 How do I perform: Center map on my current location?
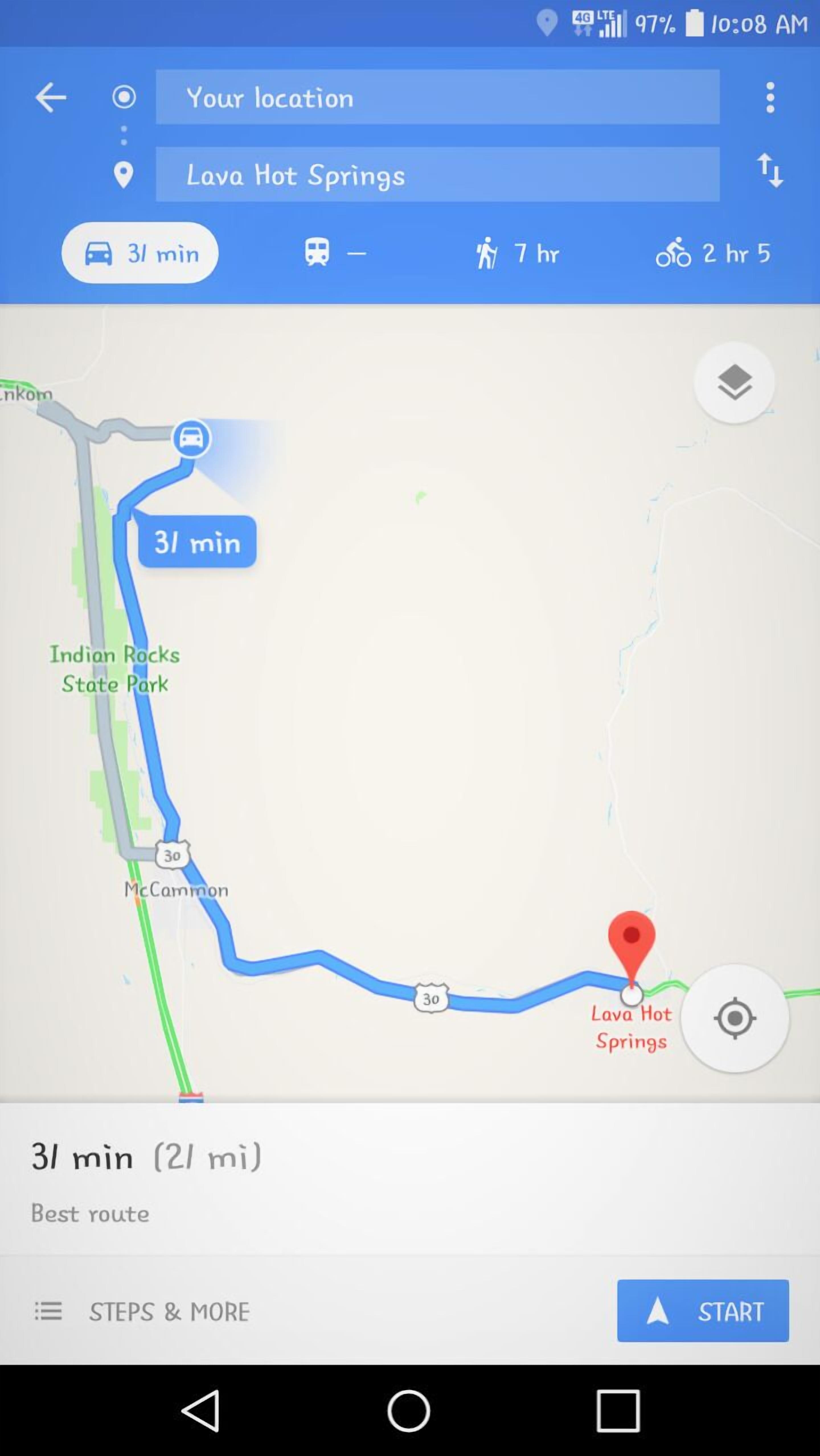(734, 1018)
